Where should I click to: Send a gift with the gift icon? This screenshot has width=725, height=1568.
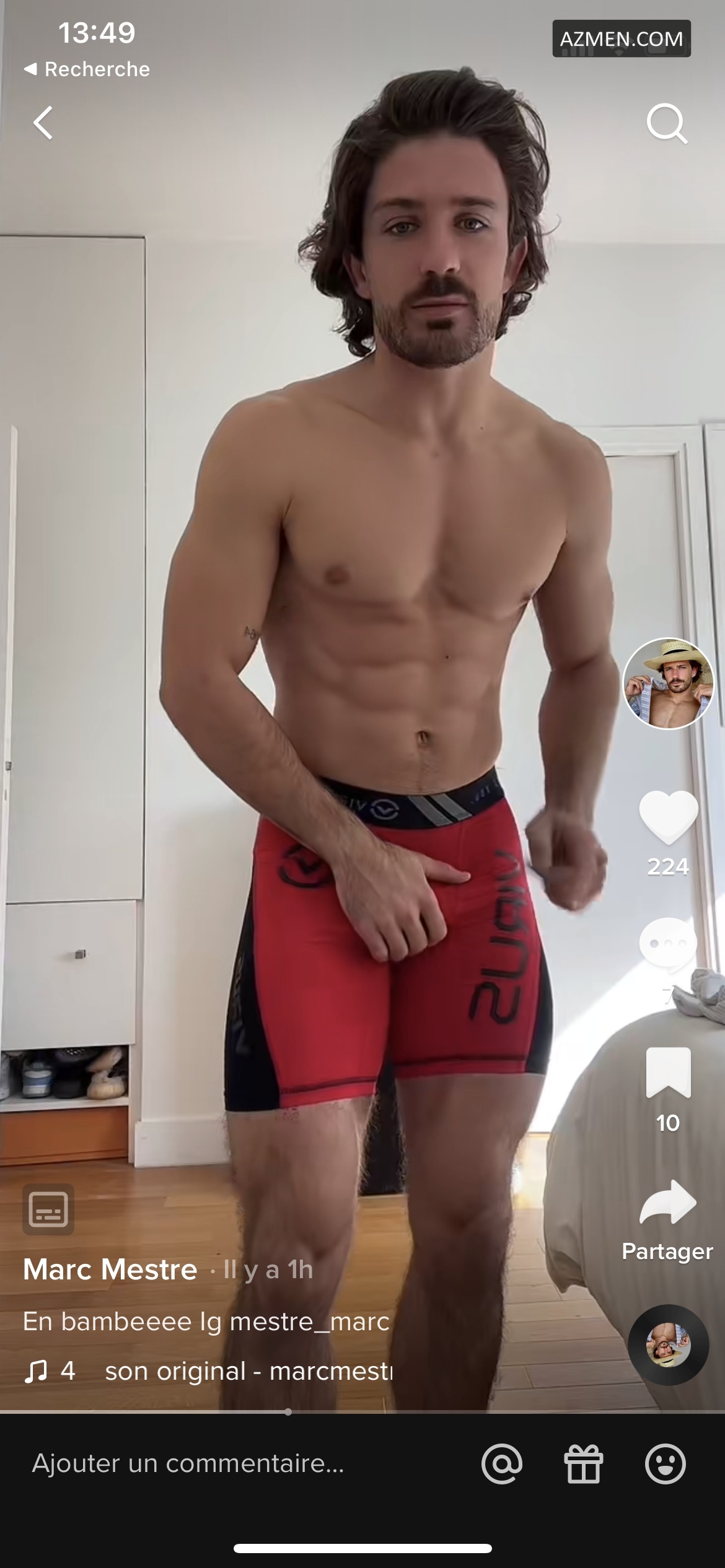[x=583, y=1464]
